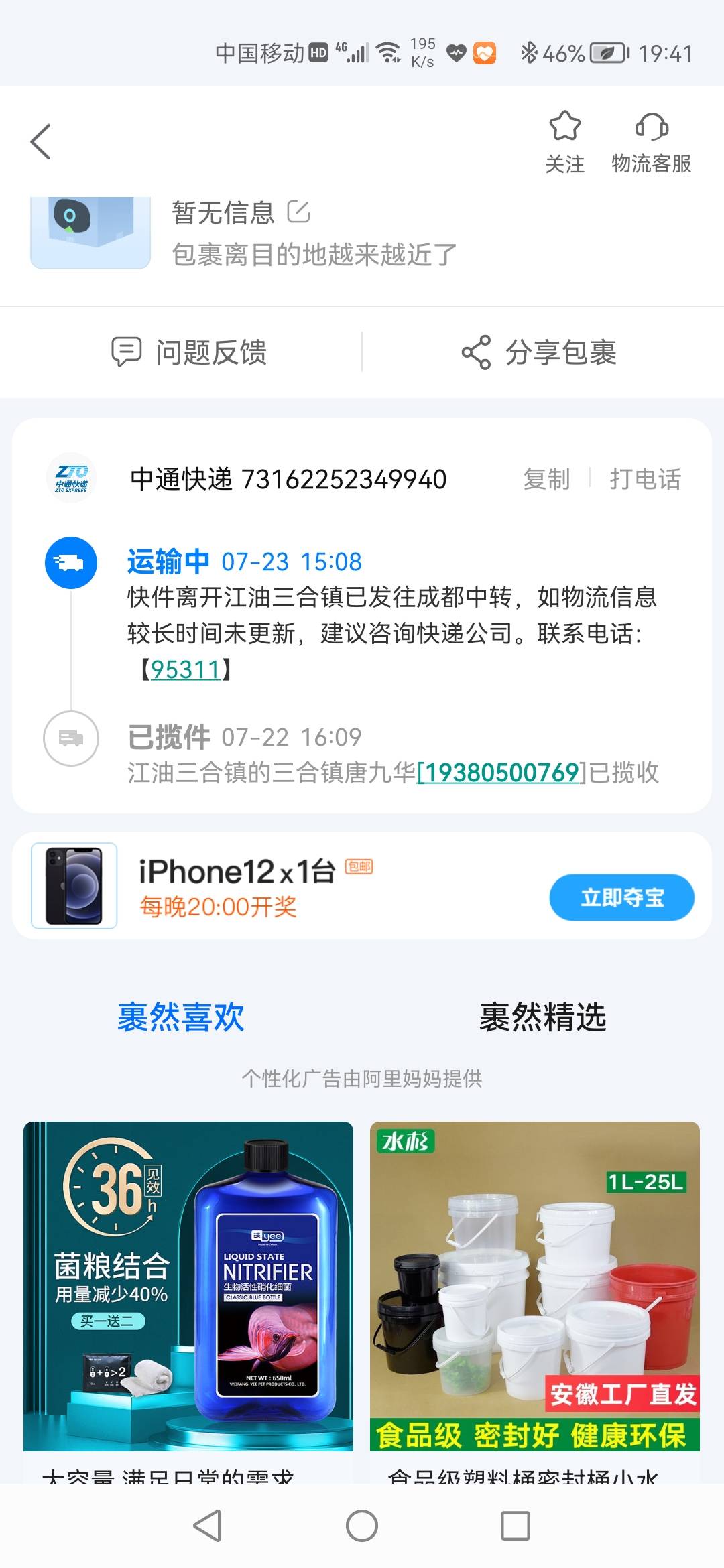Tap the system home button

(362, 1526)
